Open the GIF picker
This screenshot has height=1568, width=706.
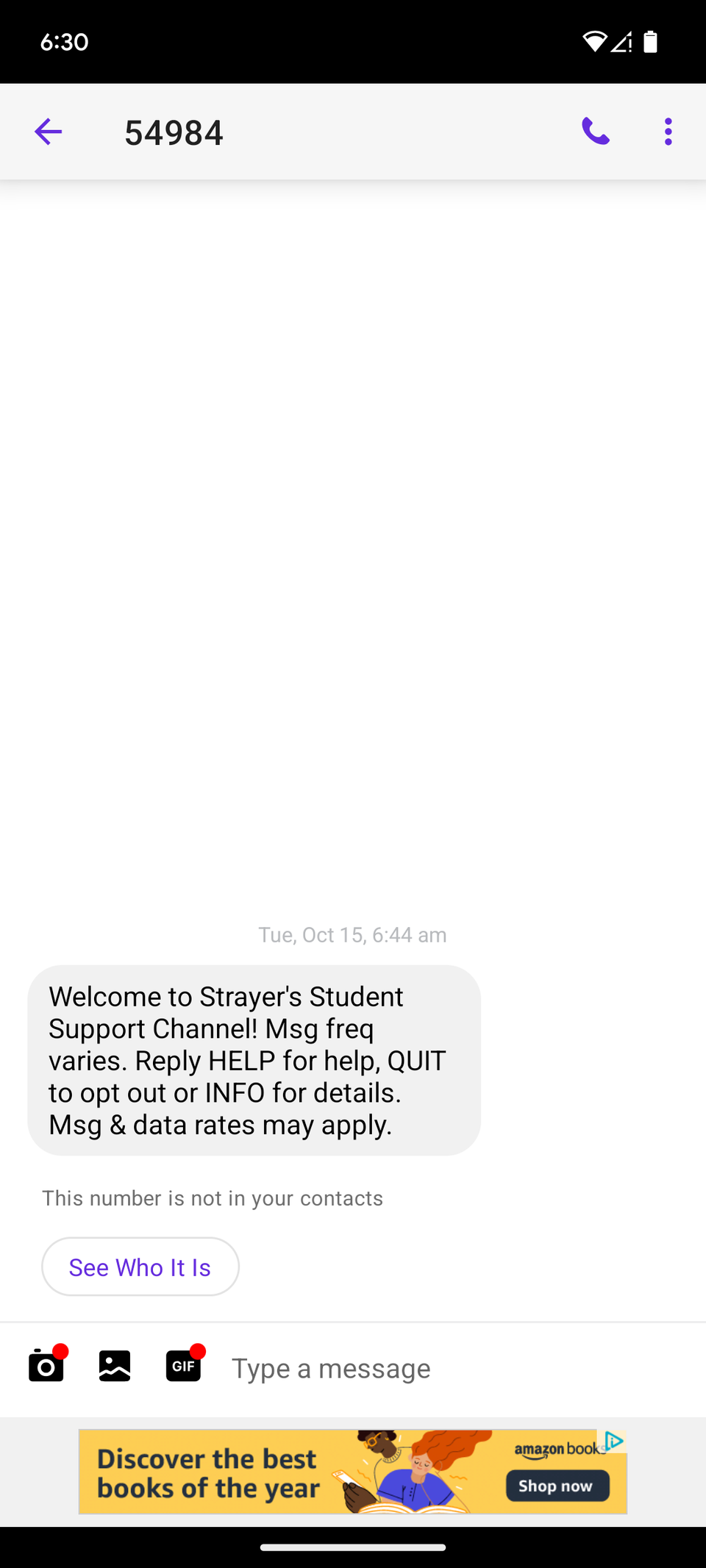click(183, 1366)
